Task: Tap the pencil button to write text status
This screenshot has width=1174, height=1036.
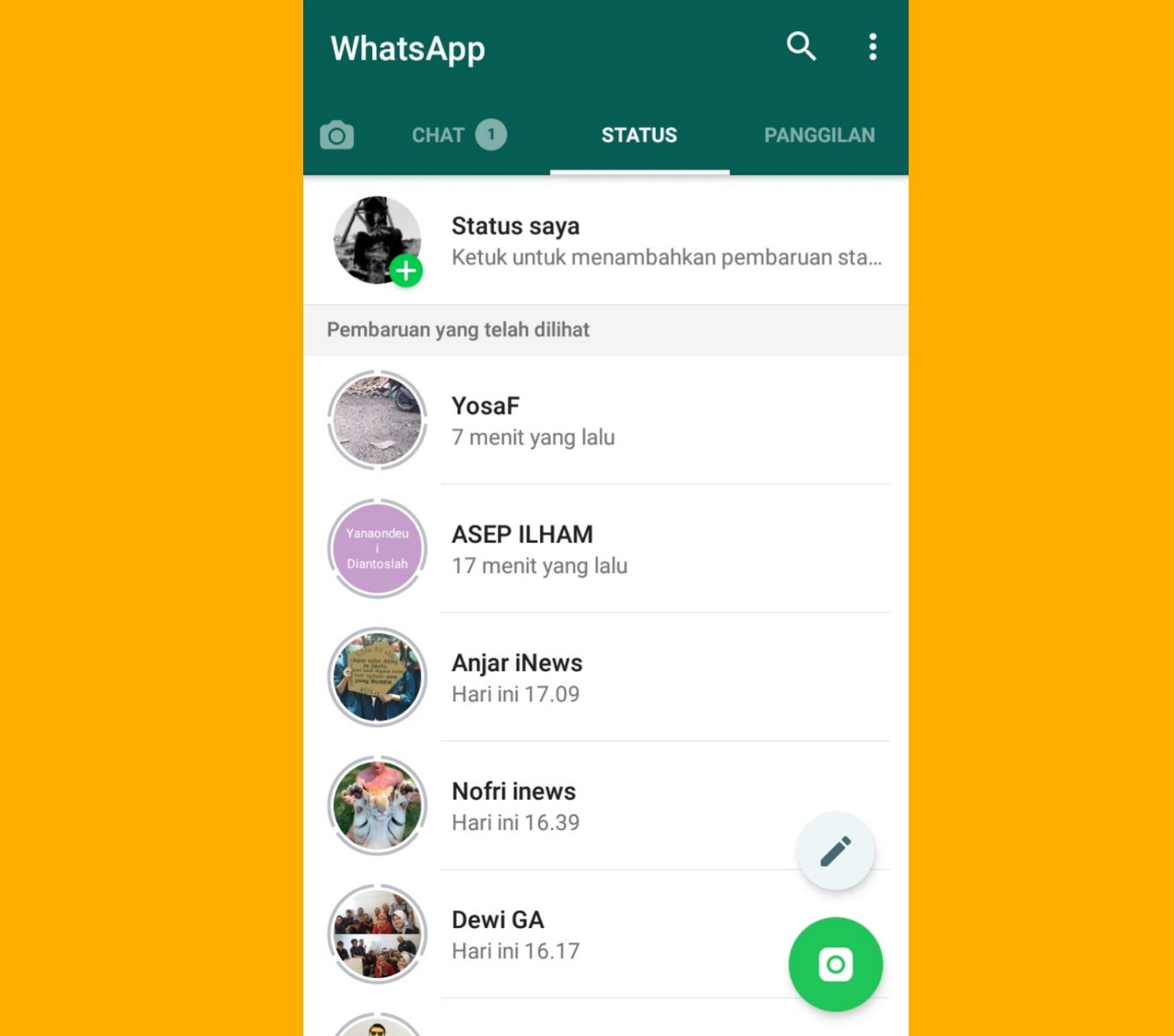Action: [x=836, y=851]
